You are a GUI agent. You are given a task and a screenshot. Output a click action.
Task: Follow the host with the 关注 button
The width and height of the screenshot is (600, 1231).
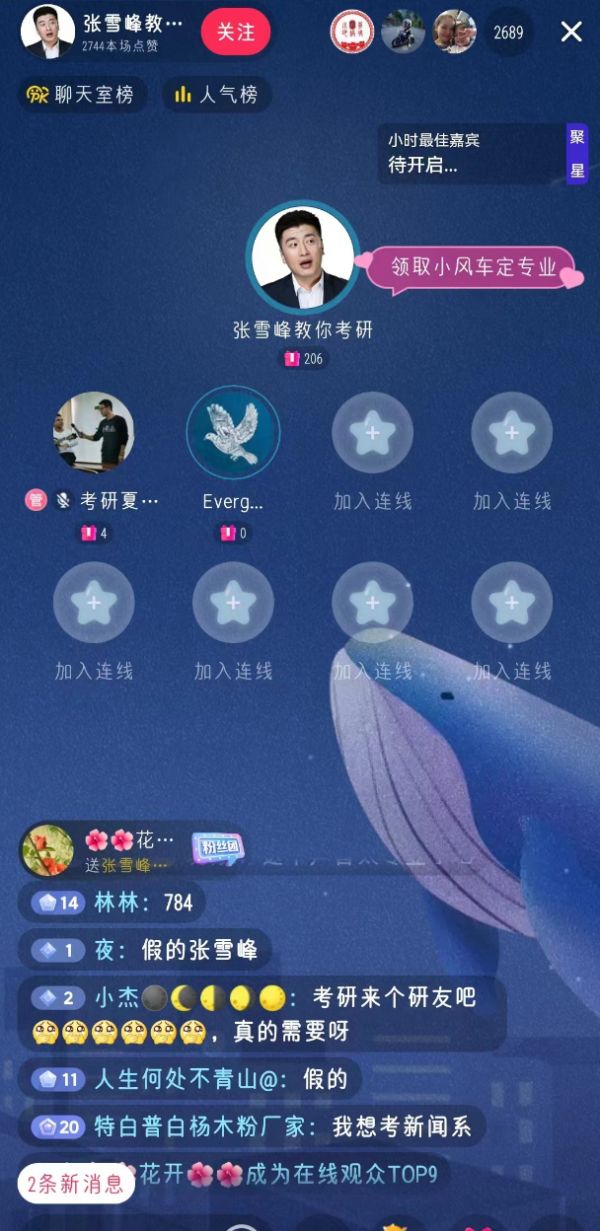235,32
